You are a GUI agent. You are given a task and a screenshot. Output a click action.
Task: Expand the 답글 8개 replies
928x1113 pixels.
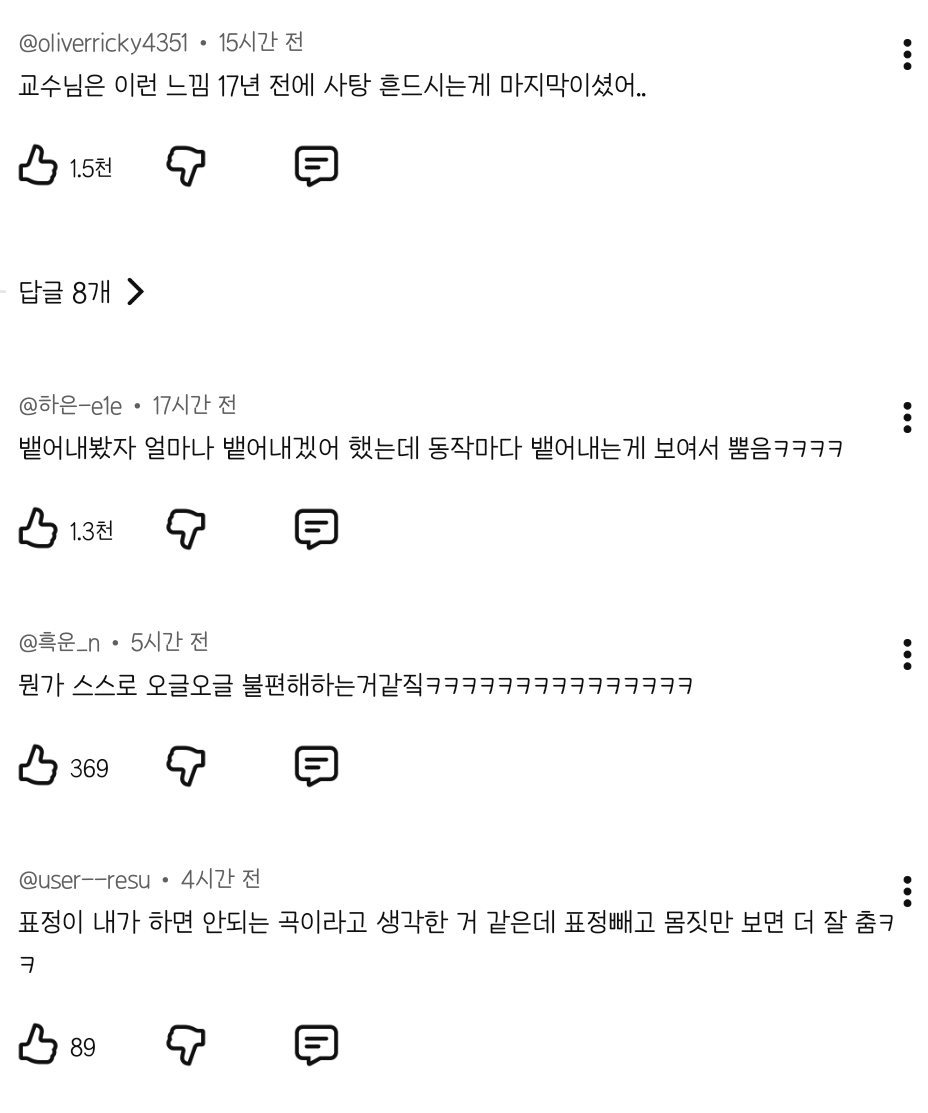click(82, 292)
